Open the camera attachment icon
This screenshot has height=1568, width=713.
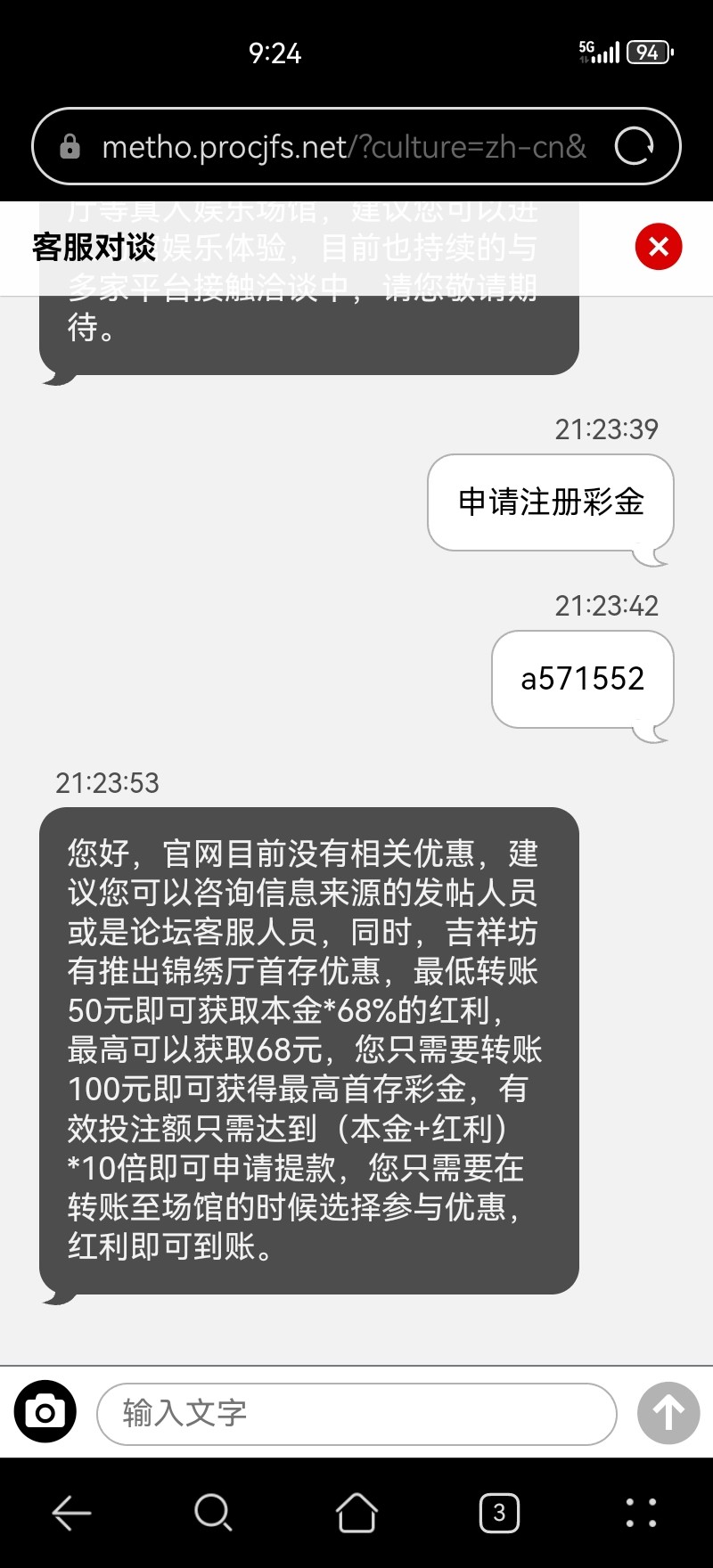click(x=45, y=1413)
